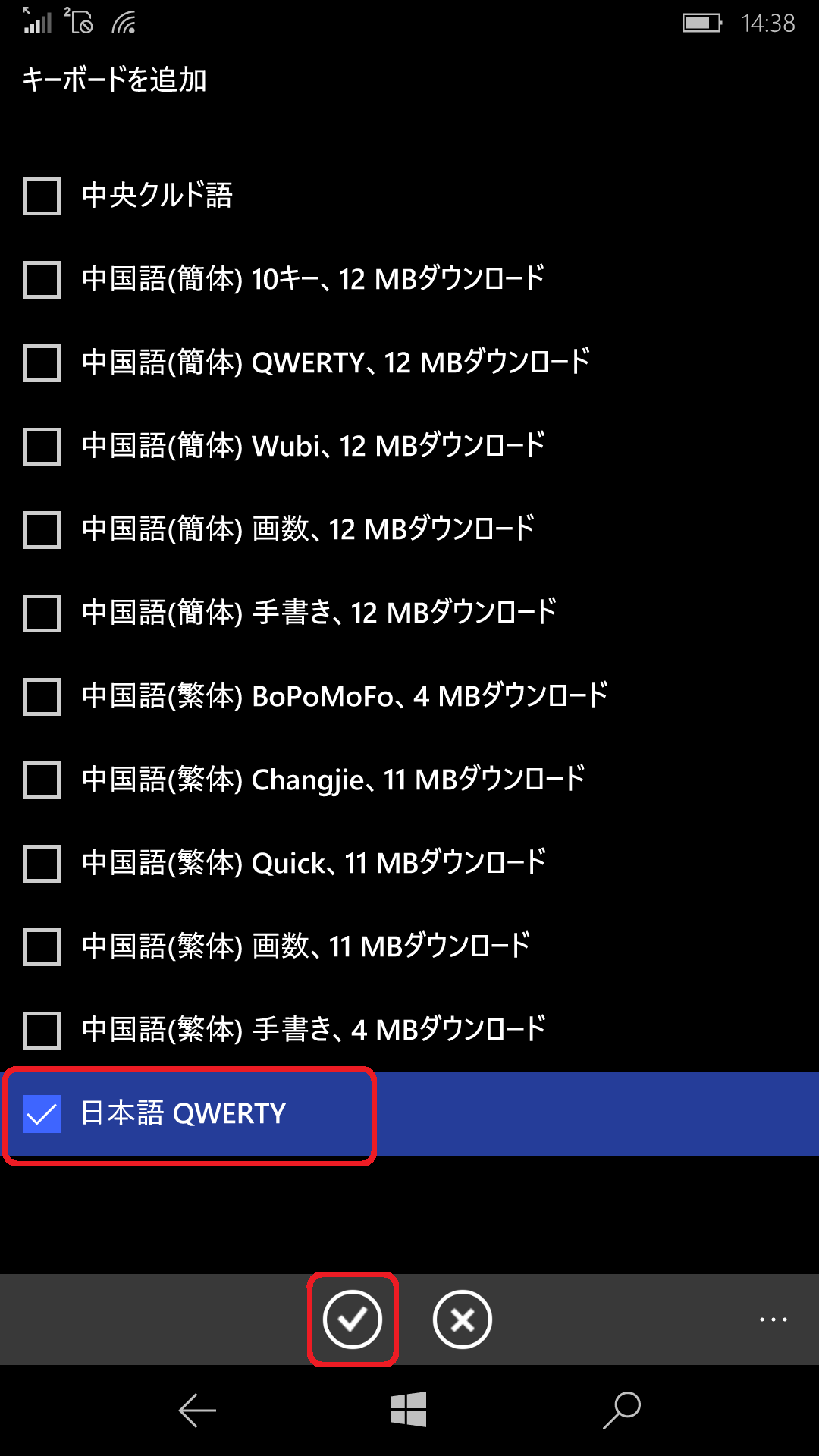Open the three-dot more options menu
Screen dimensions: 819x1456
tap(773, 1319)
